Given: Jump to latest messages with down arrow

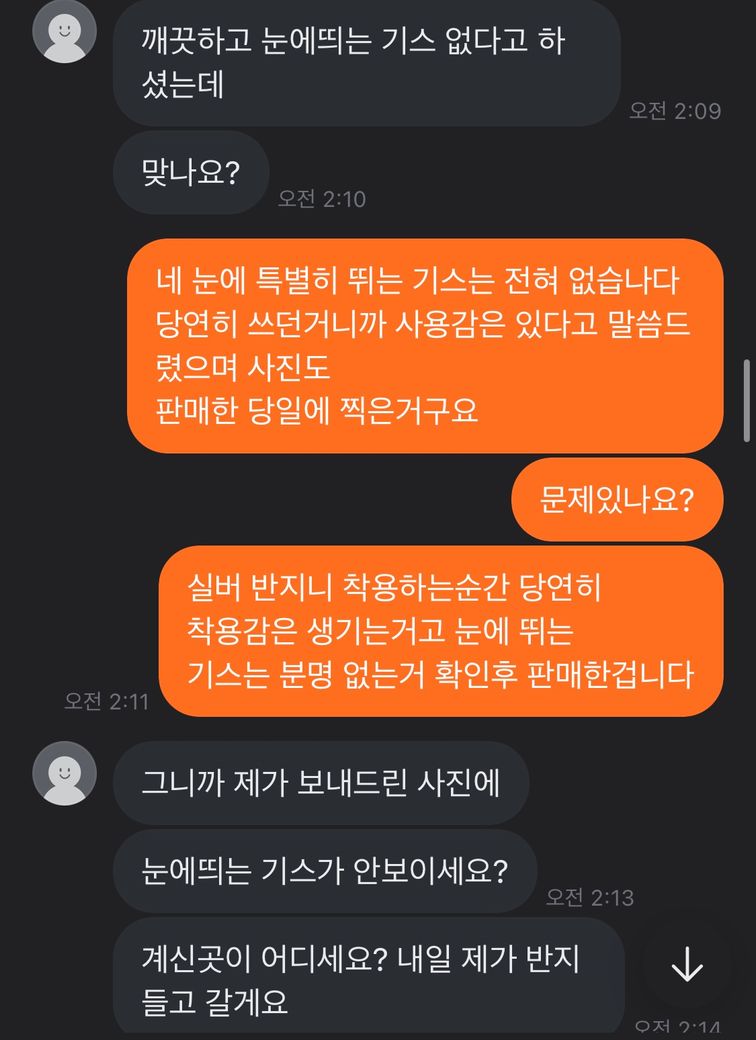Looking at the screenshot, I should 687,965.
